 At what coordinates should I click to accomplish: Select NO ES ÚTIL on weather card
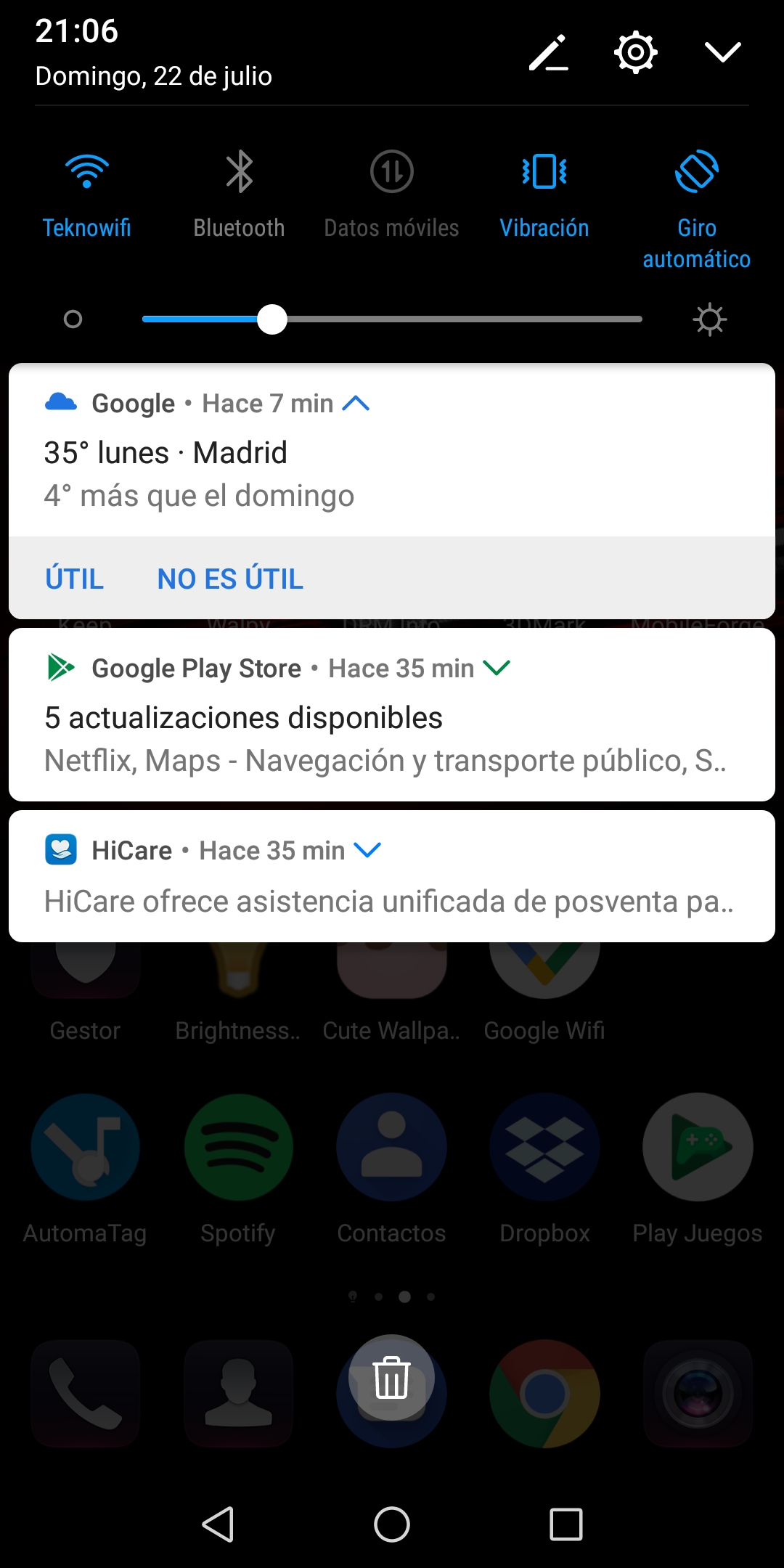click(x=231, y=579)
